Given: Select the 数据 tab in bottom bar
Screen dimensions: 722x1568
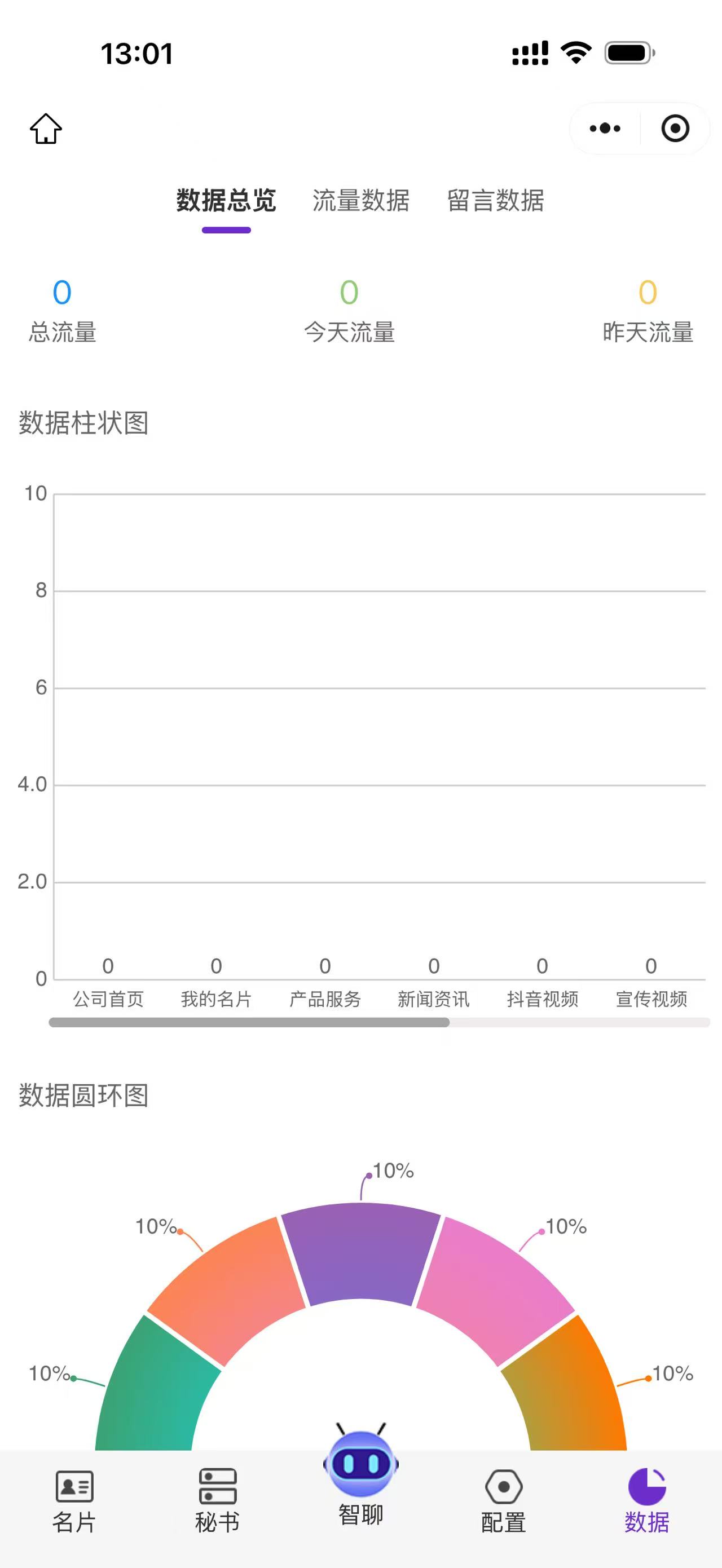Looking at the screenshot, I should (646, 1500).
